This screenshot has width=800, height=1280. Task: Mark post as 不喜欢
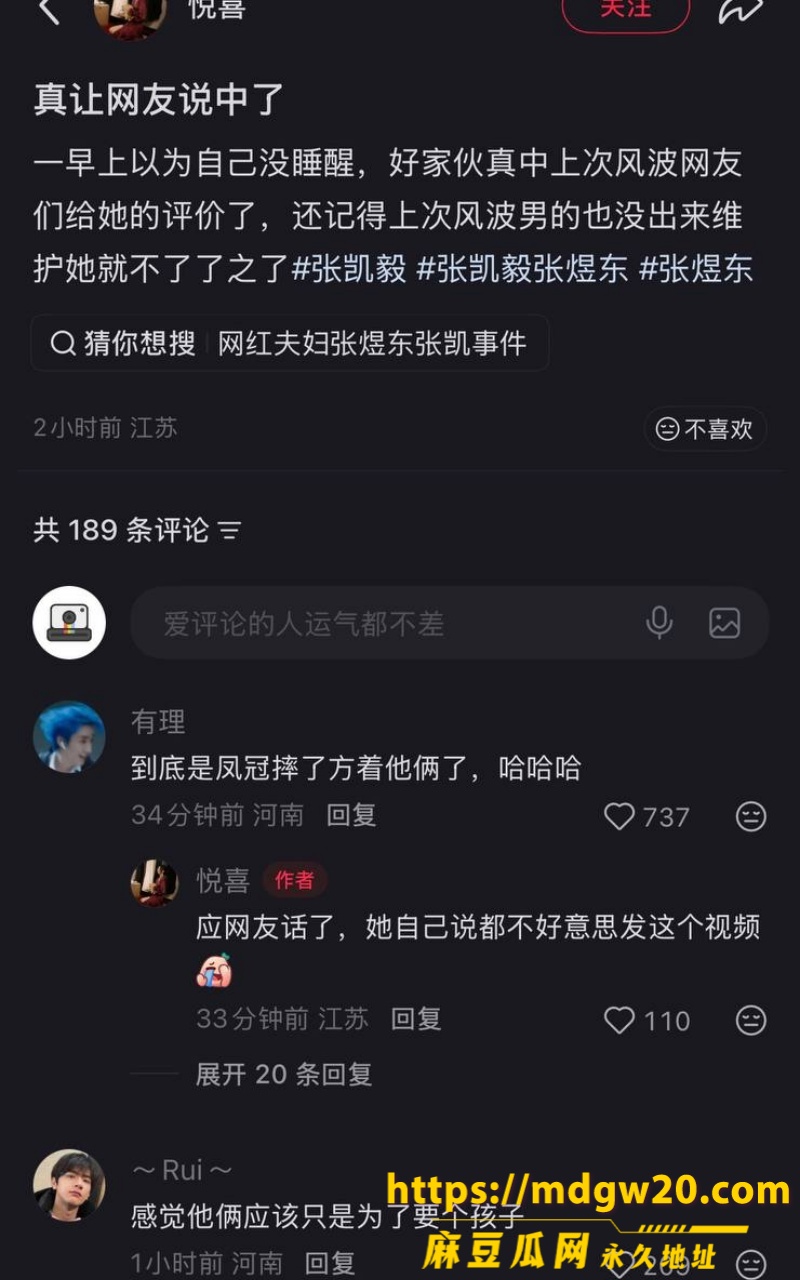point(705,429)
